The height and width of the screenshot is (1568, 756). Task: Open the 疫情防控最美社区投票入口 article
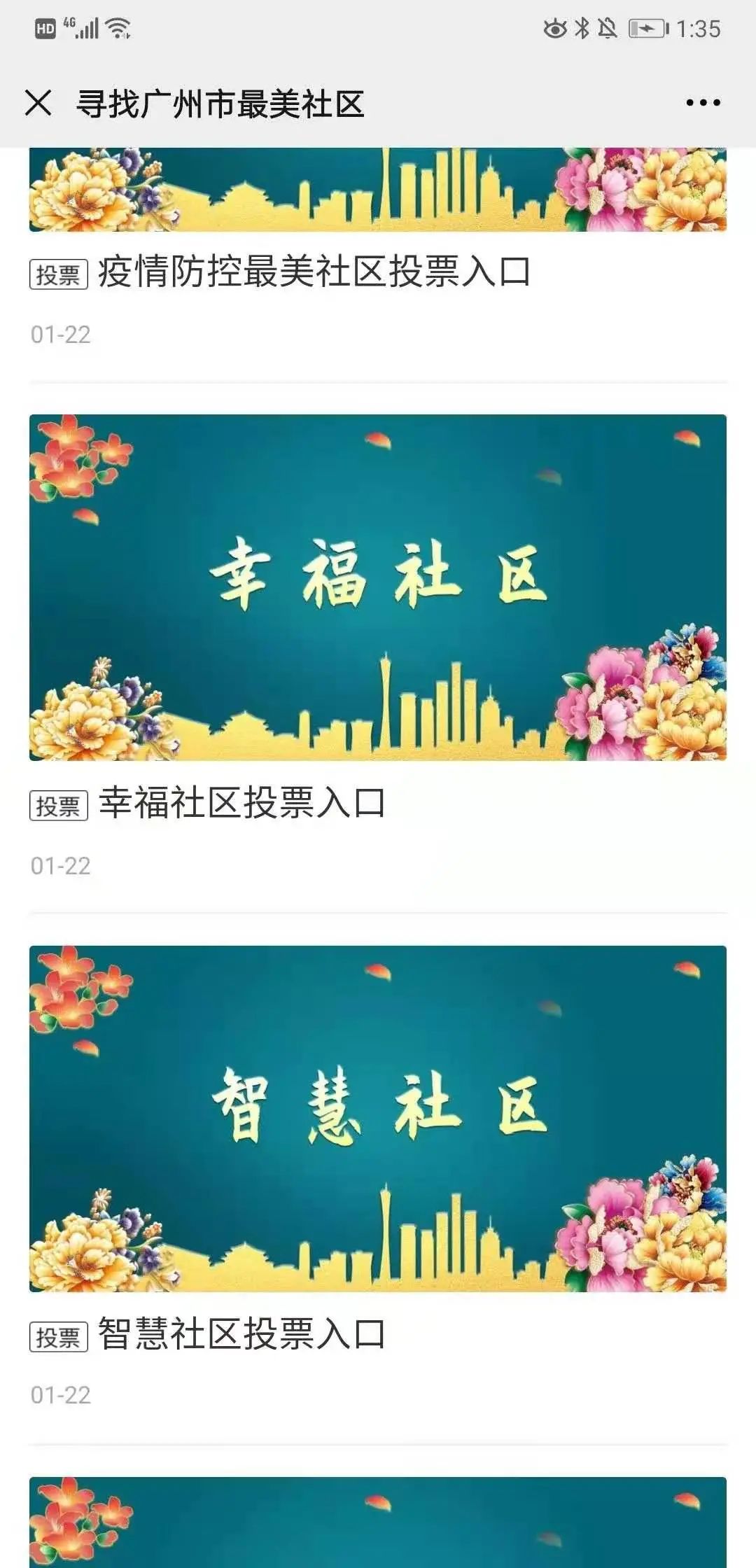click(x=315, y=274)
